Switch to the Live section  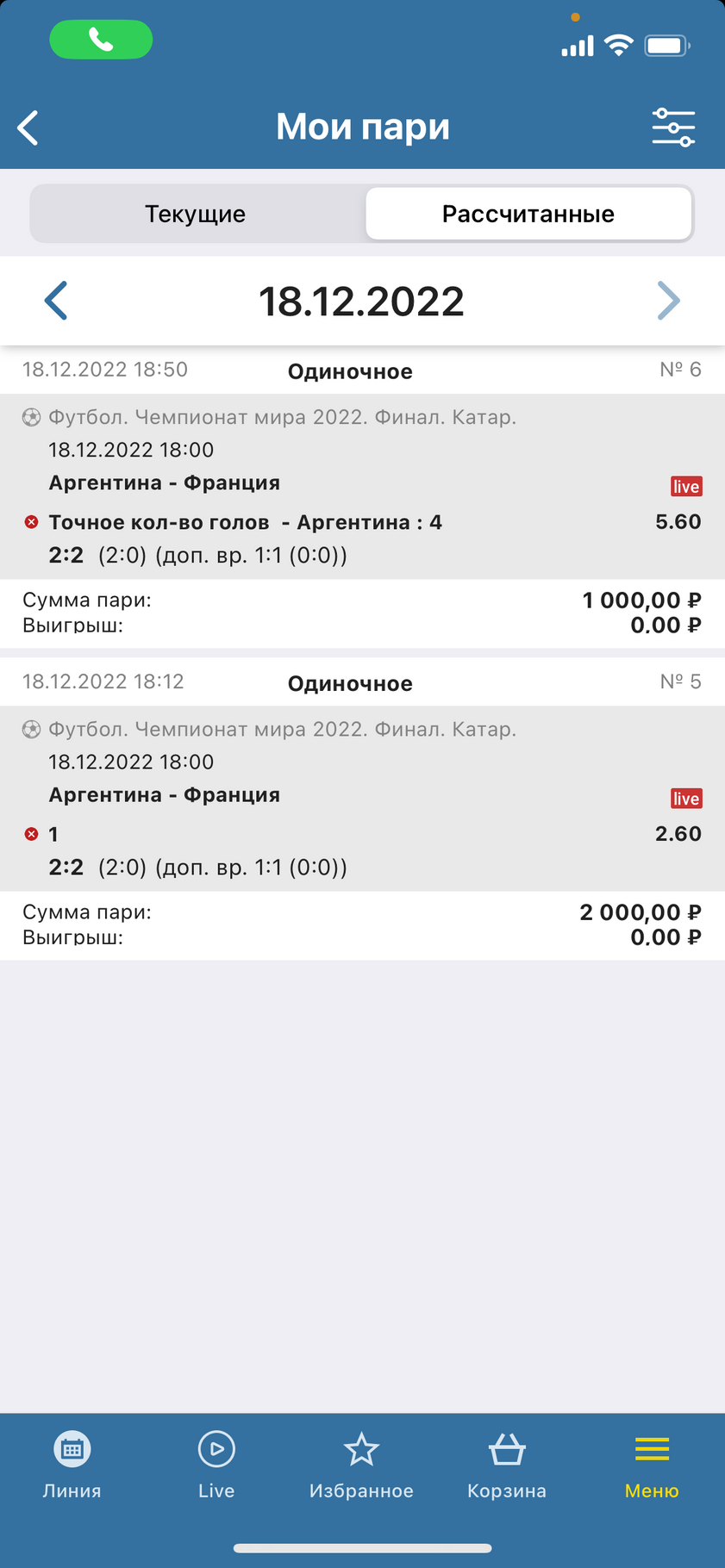(216, 1465)
